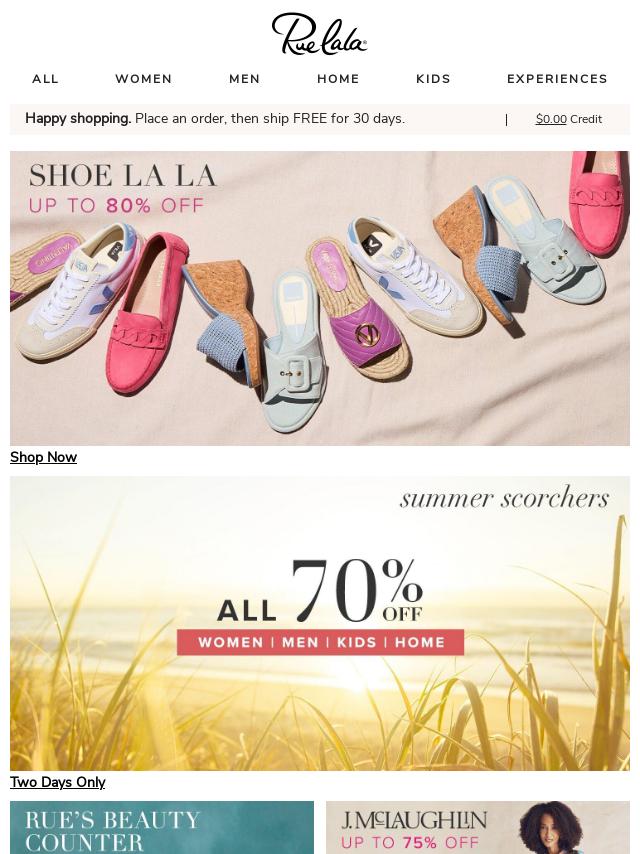Open the ALL category

pos(45,79)
